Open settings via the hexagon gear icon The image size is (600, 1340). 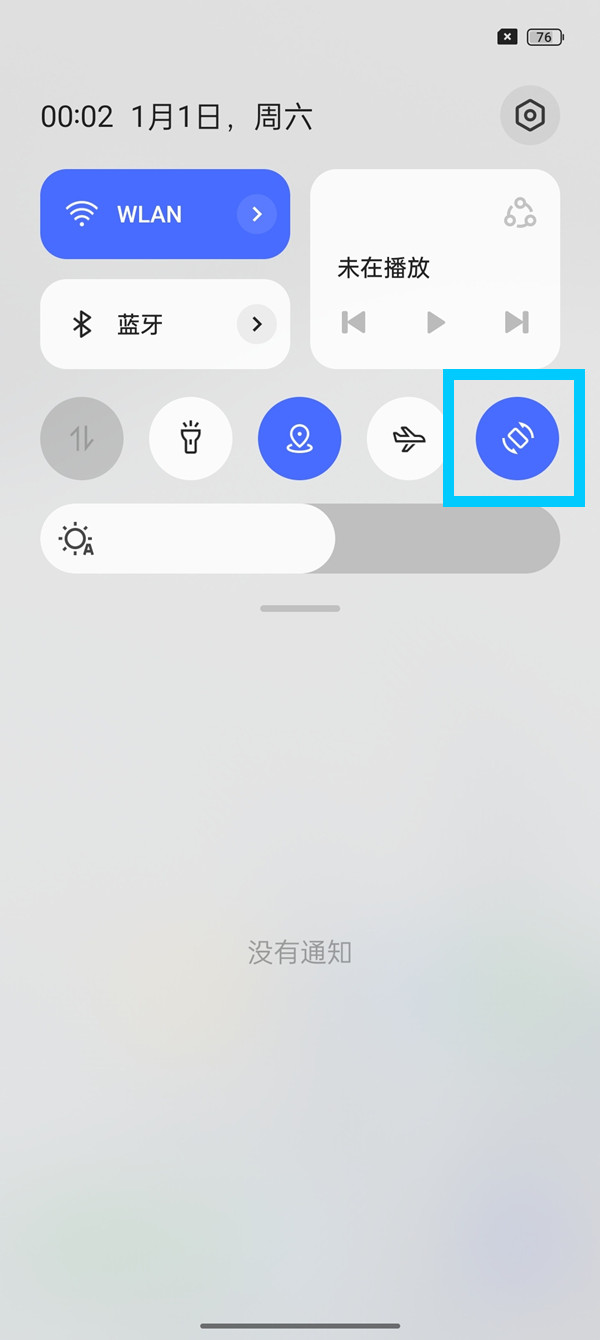(530, 116)
